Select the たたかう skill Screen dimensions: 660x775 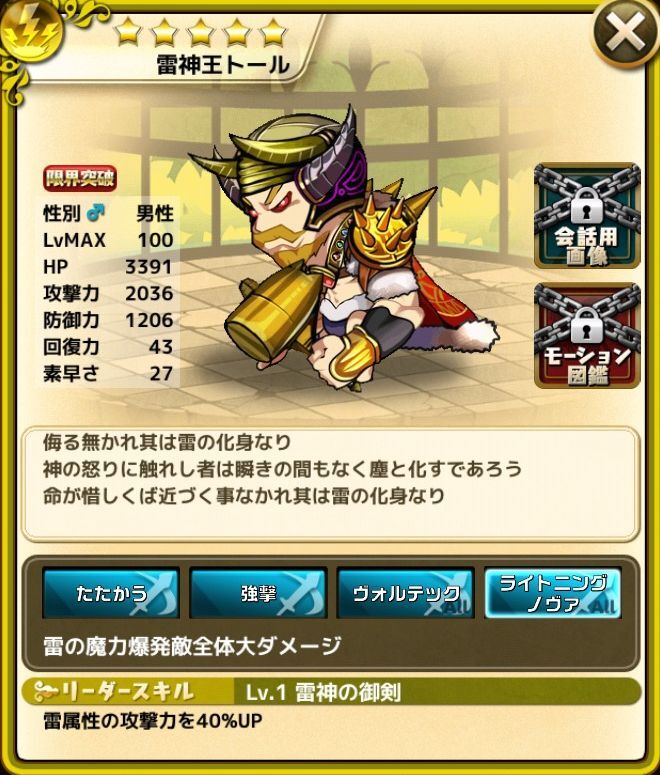click(x=111, y=593)
